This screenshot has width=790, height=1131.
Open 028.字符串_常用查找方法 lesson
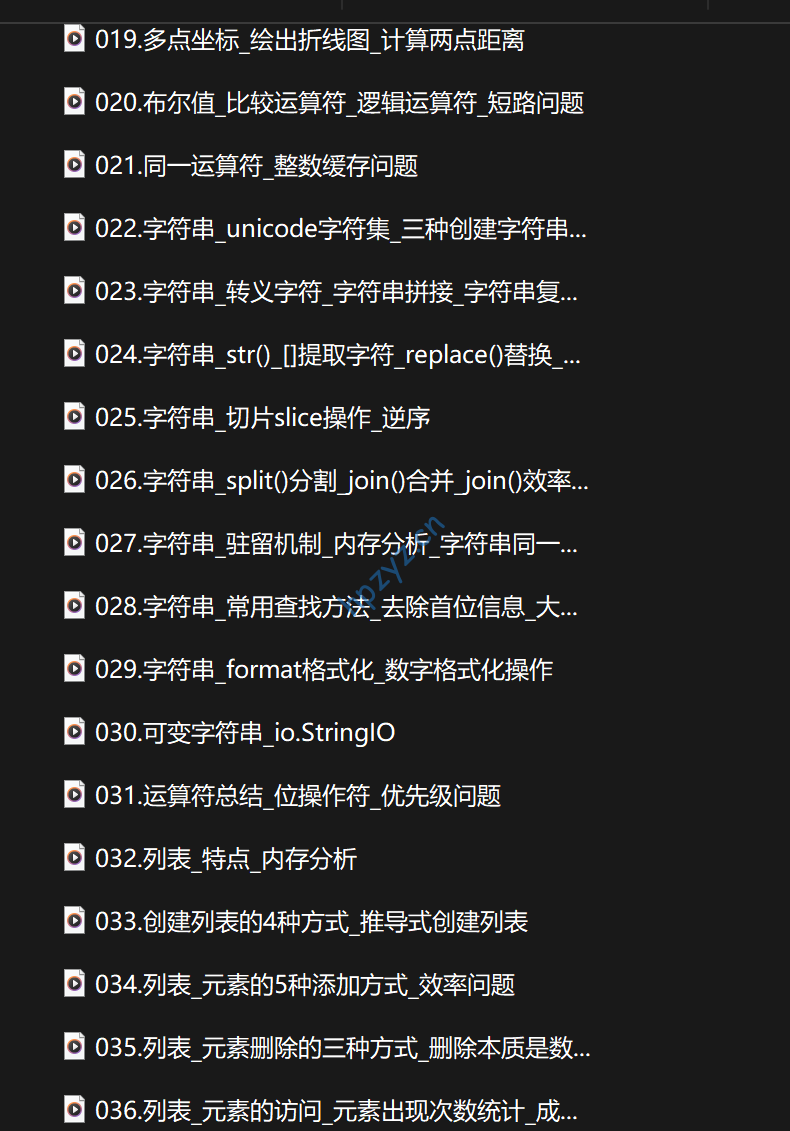(x=336, y=608)
